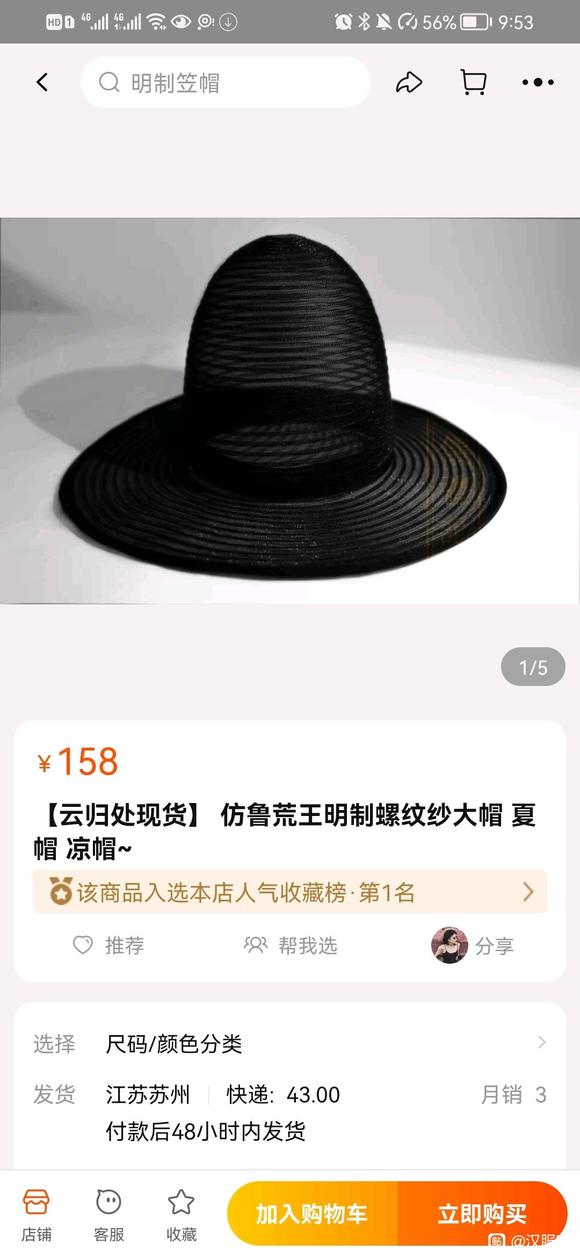Tap 立即购买 to buy now
Screen dimensions: 580x1257
(x=483, y=1214)
